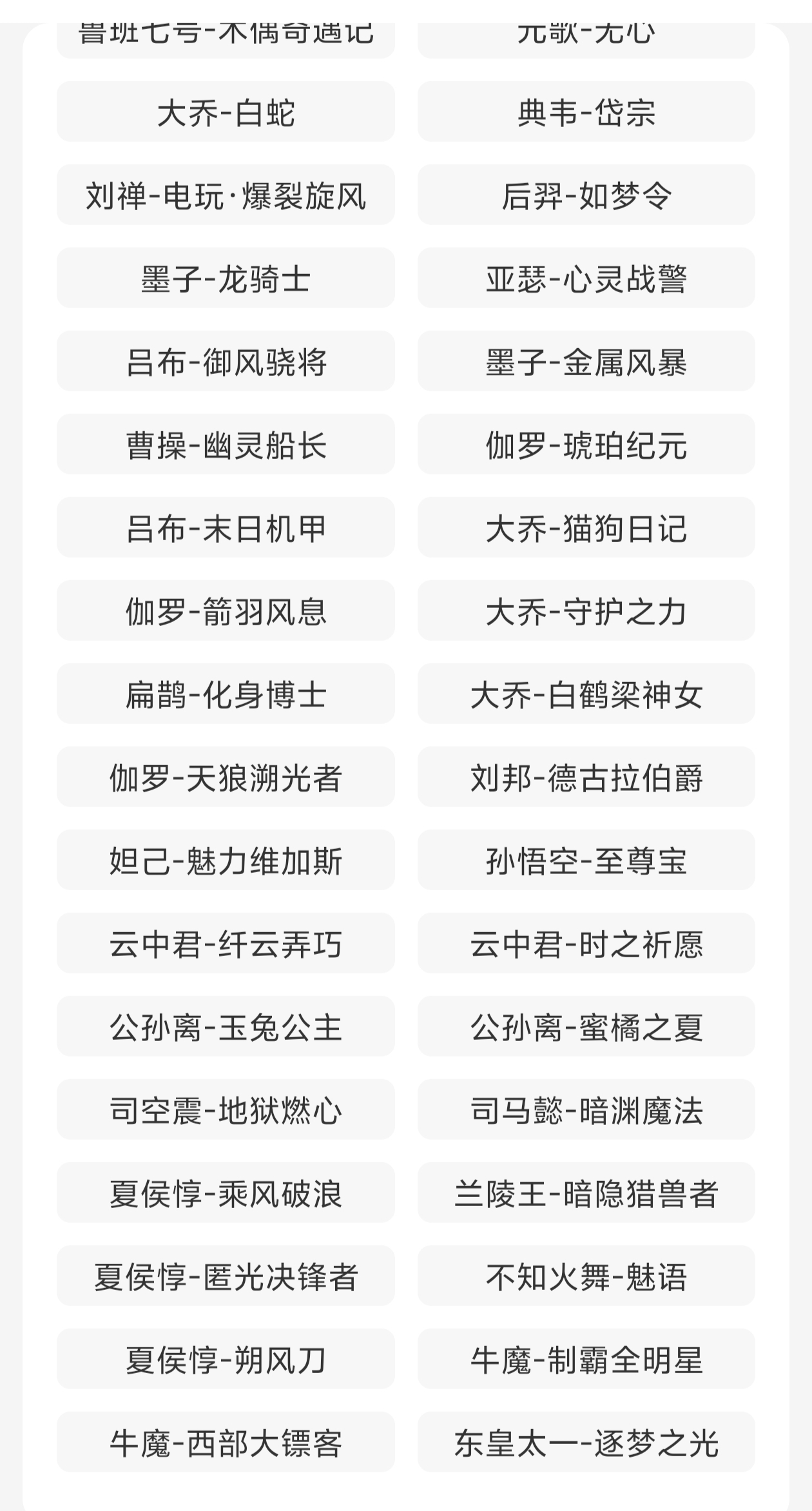Select the 大乔-白蛇 chip

pyautogui.click(x=226, y=112)
